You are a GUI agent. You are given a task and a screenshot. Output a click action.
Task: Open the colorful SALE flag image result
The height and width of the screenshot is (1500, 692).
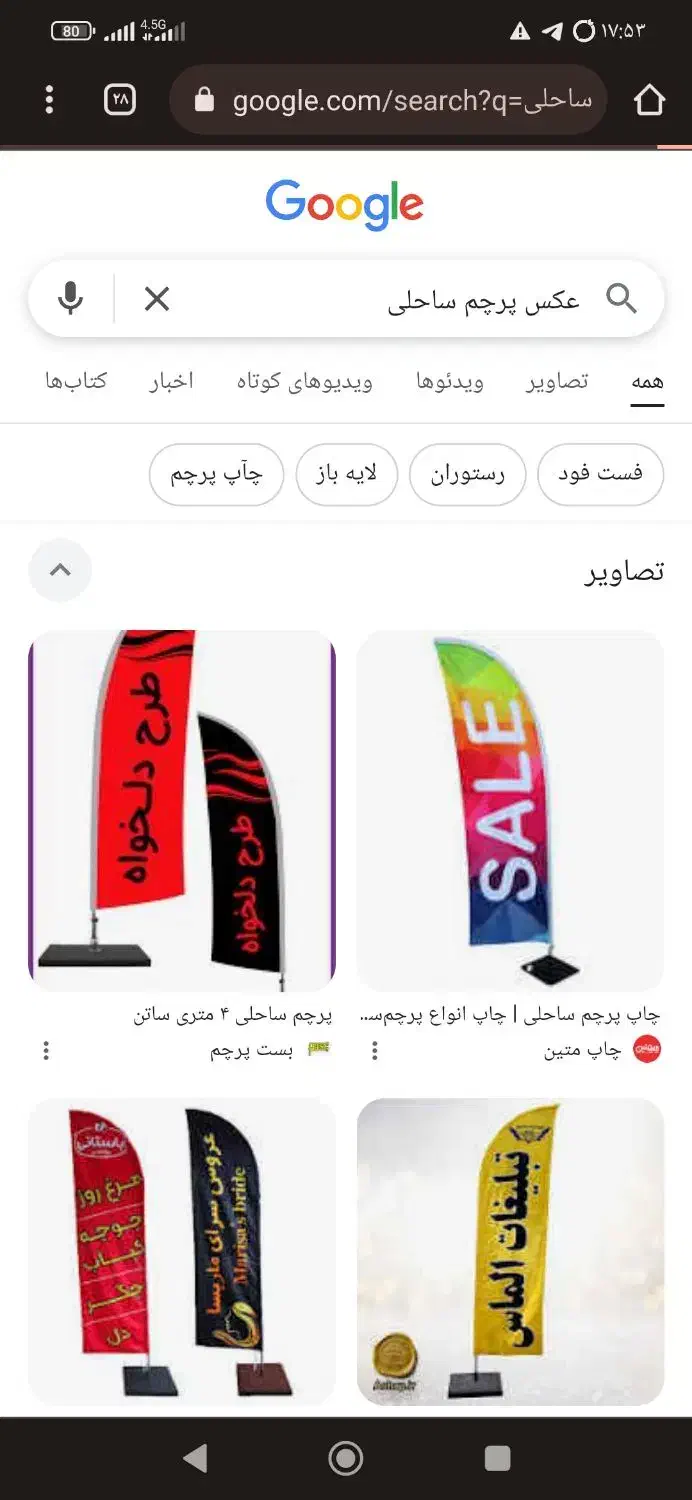pyautogui.click(x=510, y=810)
